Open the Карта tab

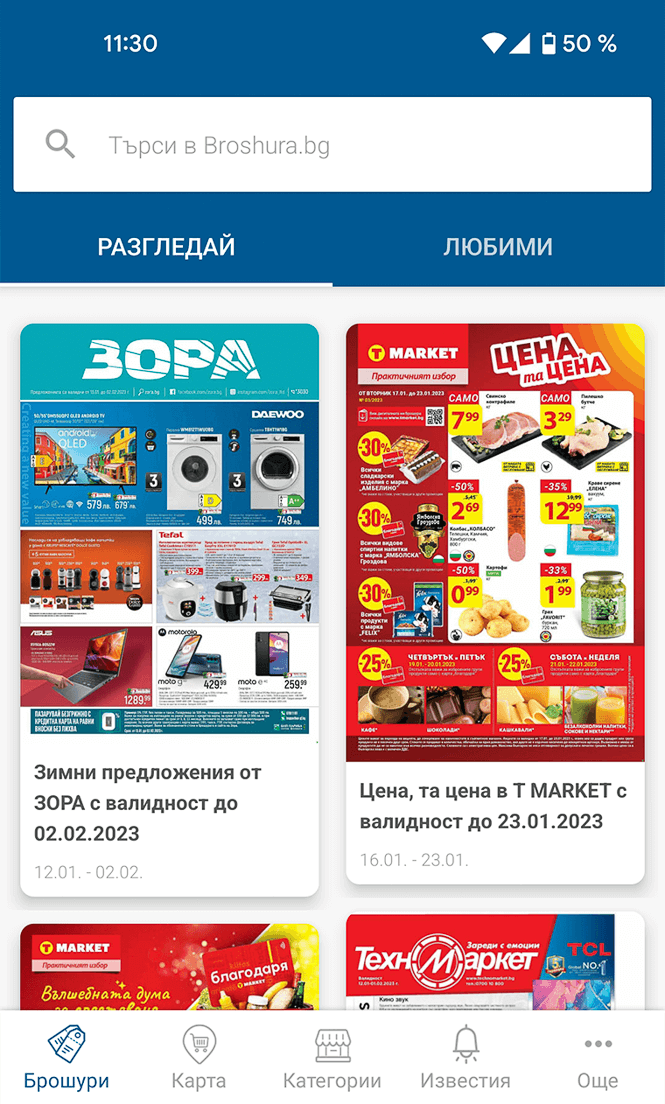pyautogui.click(x=198, y=1058)
